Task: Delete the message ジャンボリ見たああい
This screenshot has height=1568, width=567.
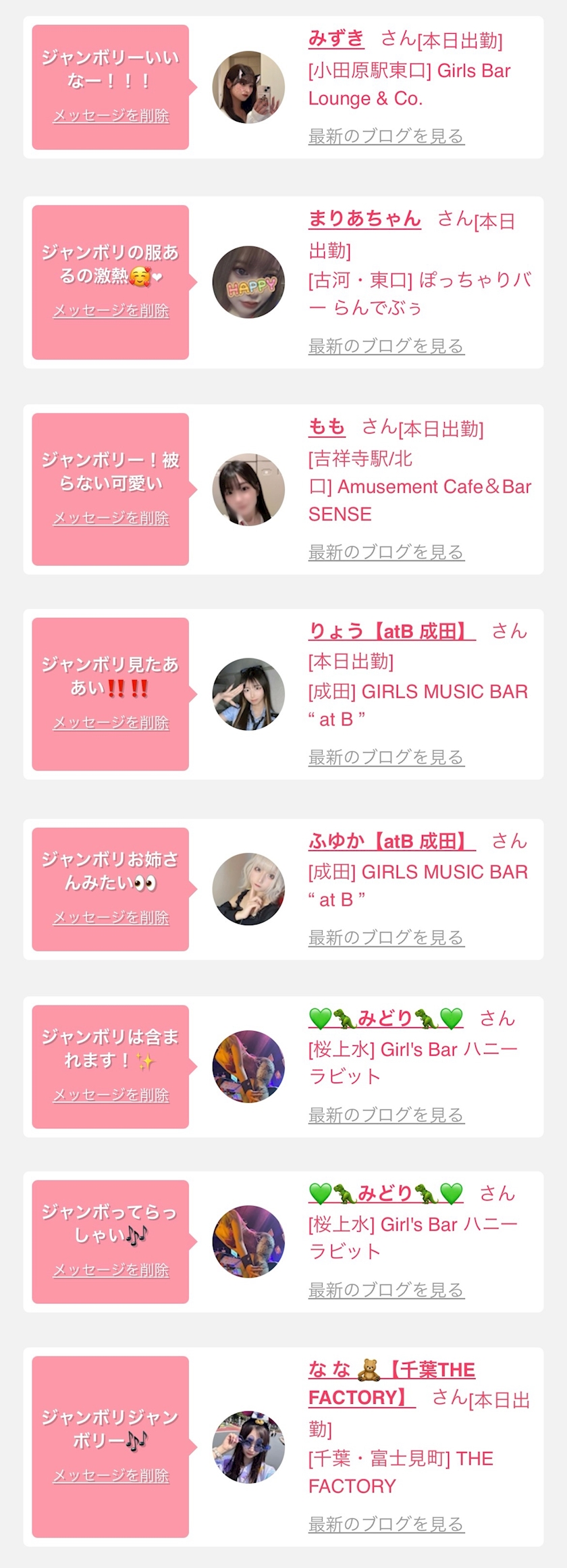Action: [x=111, y=723]
